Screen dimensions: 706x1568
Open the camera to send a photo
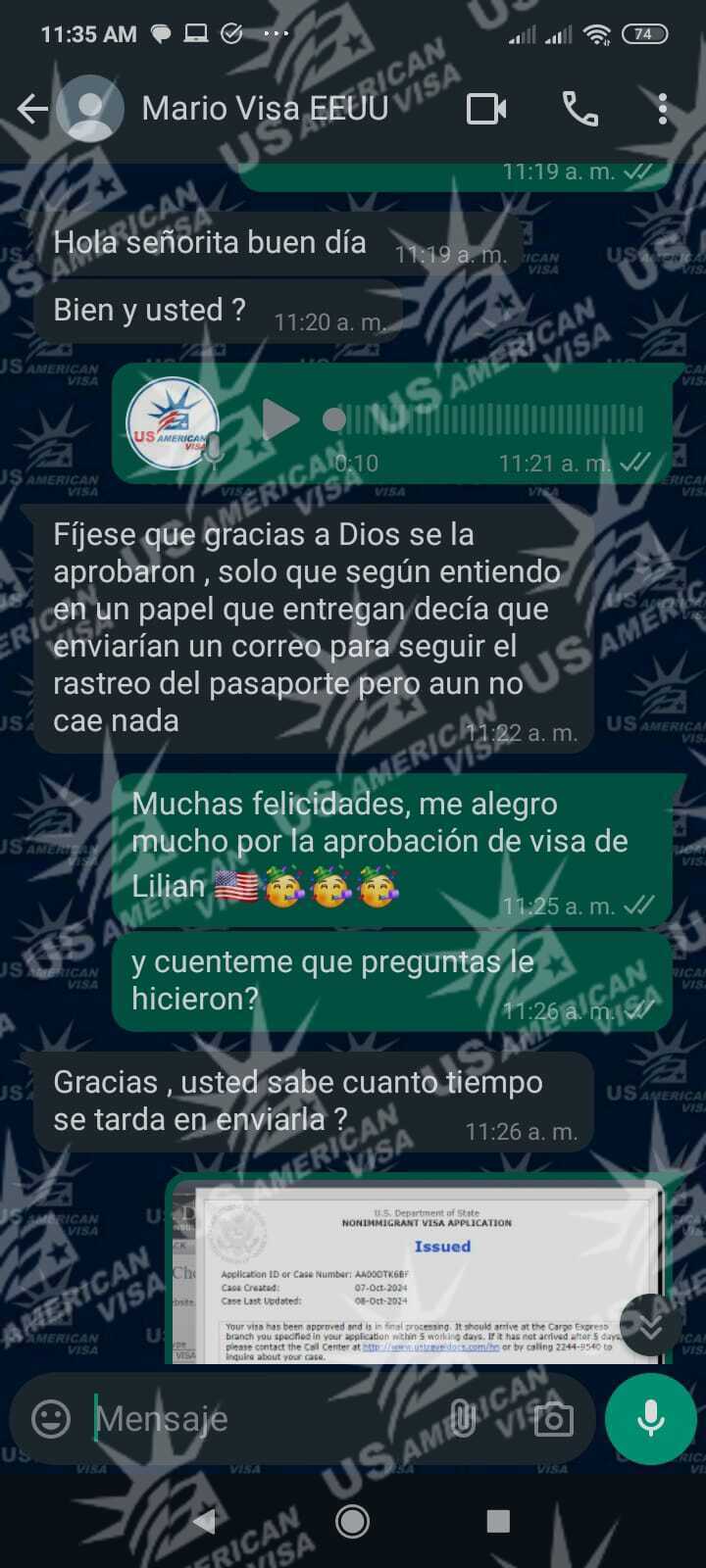tap(553, 1418)
